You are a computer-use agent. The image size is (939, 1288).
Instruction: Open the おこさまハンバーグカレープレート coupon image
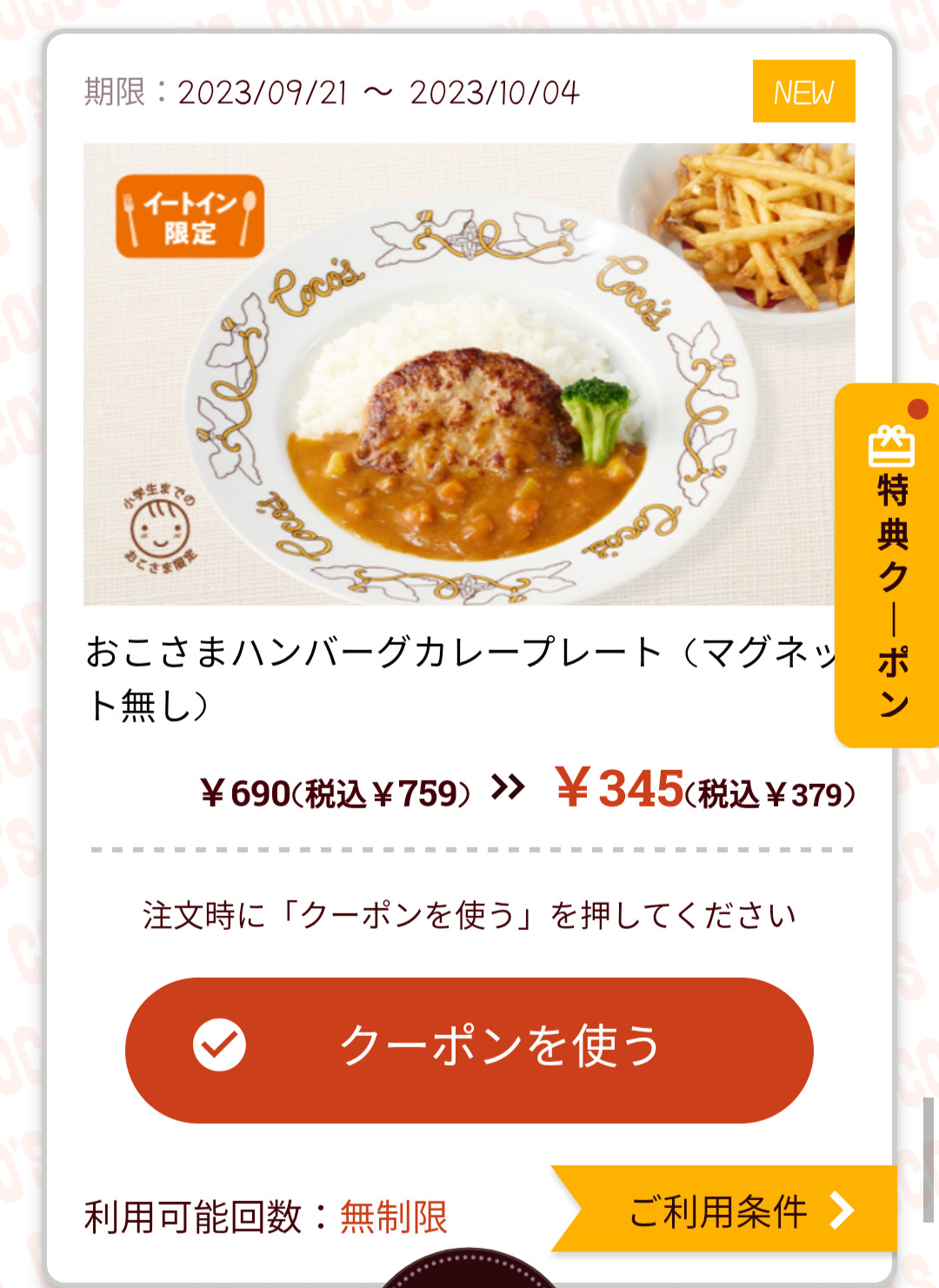461,374
